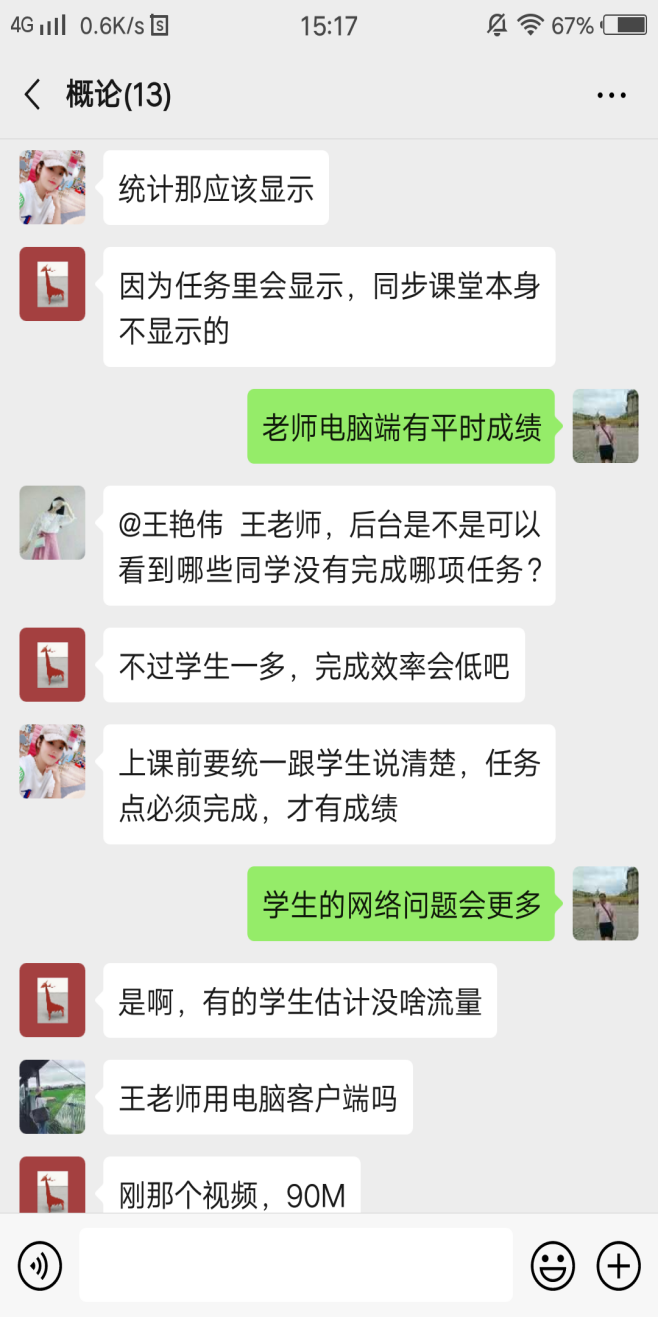
Task: Tap avatar beside message 统计那应该显示
Action: [52, 187]
